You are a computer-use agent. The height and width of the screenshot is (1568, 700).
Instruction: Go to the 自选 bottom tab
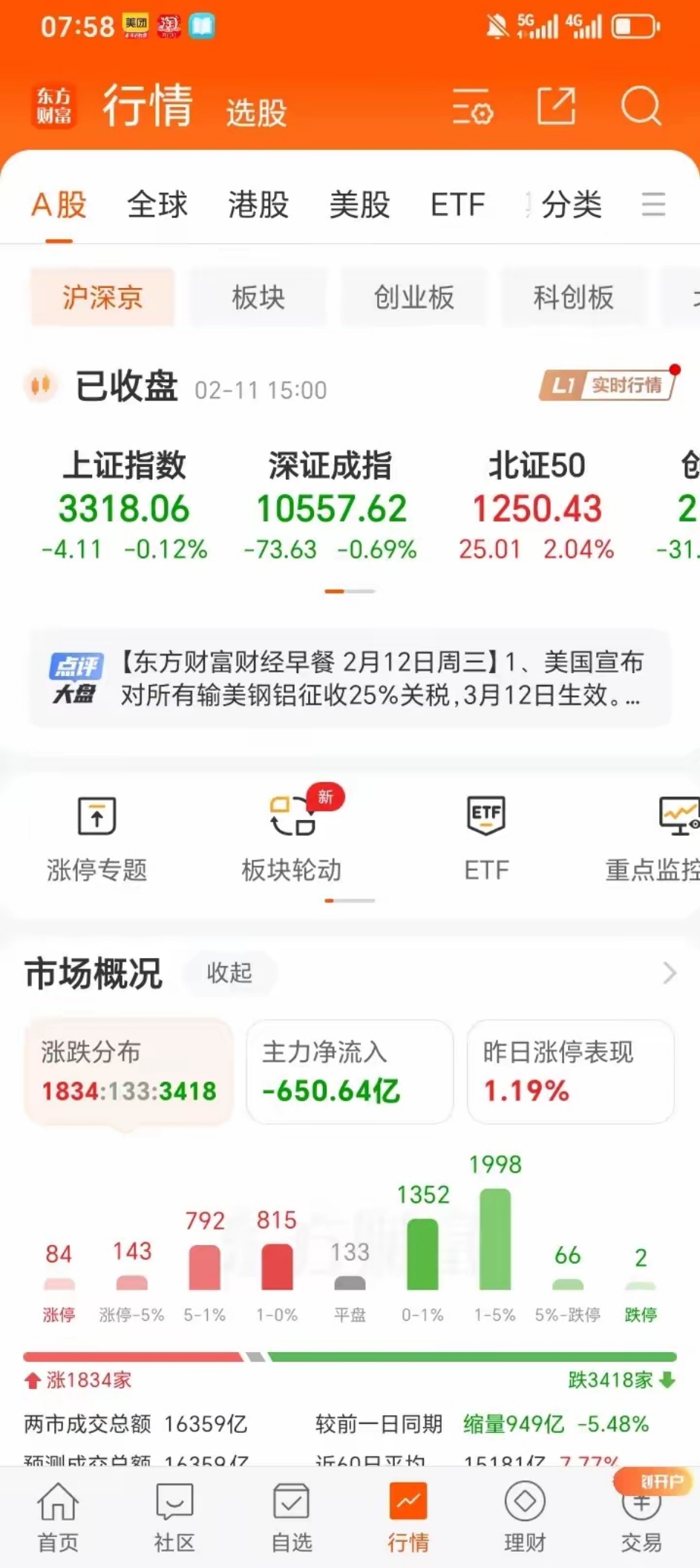pos(291,1518)
